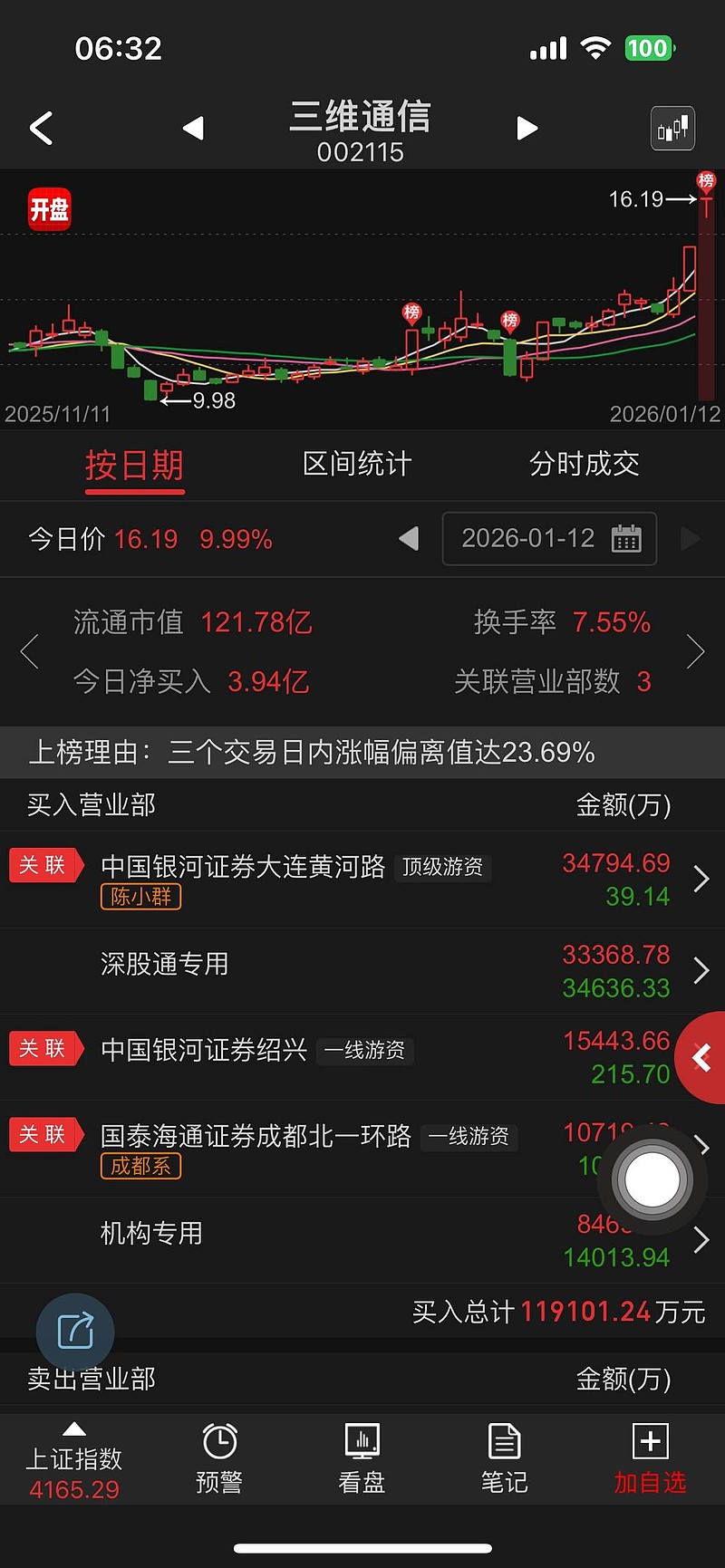Open the calendar icon in the date selector
The height and width of the screenshot is (1568, 725).
(x=629, y=538)
